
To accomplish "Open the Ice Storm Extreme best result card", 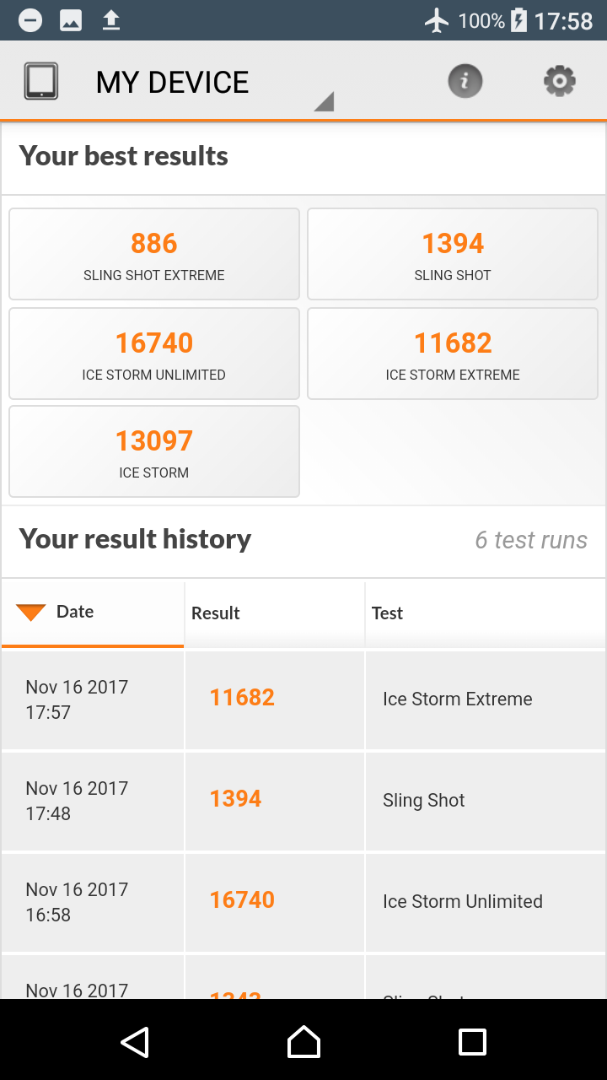I will click(x=453, y=353).
